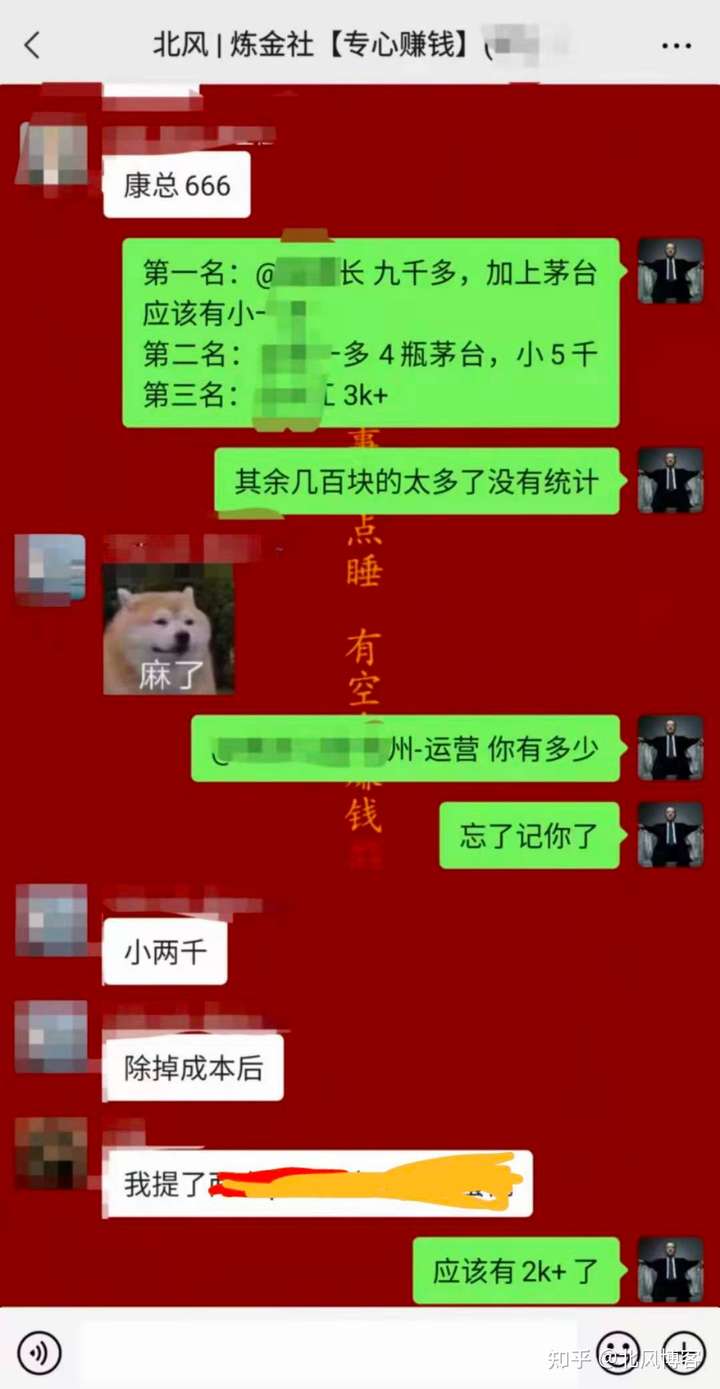This screenshot has width=720, height=1389.
Task: Tap avatar of member who said 康总 666
Action: click(52, 154)
